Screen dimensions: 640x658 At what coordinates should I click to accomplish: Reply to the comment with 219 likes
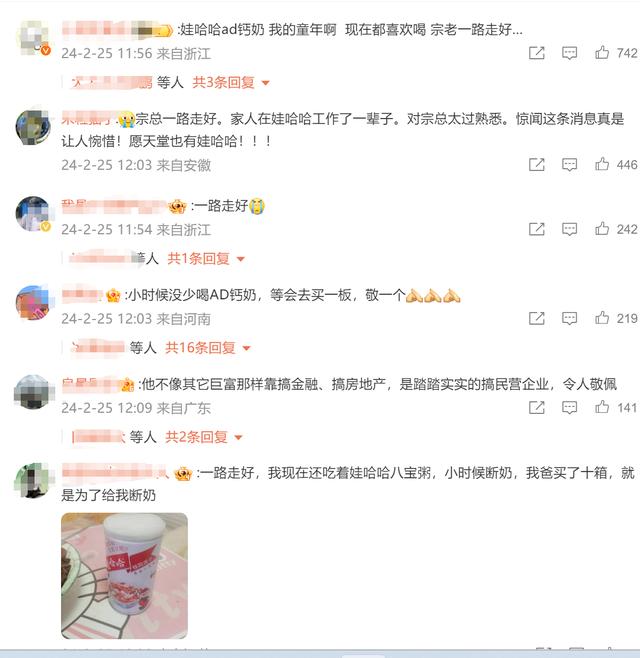[569, 318]
